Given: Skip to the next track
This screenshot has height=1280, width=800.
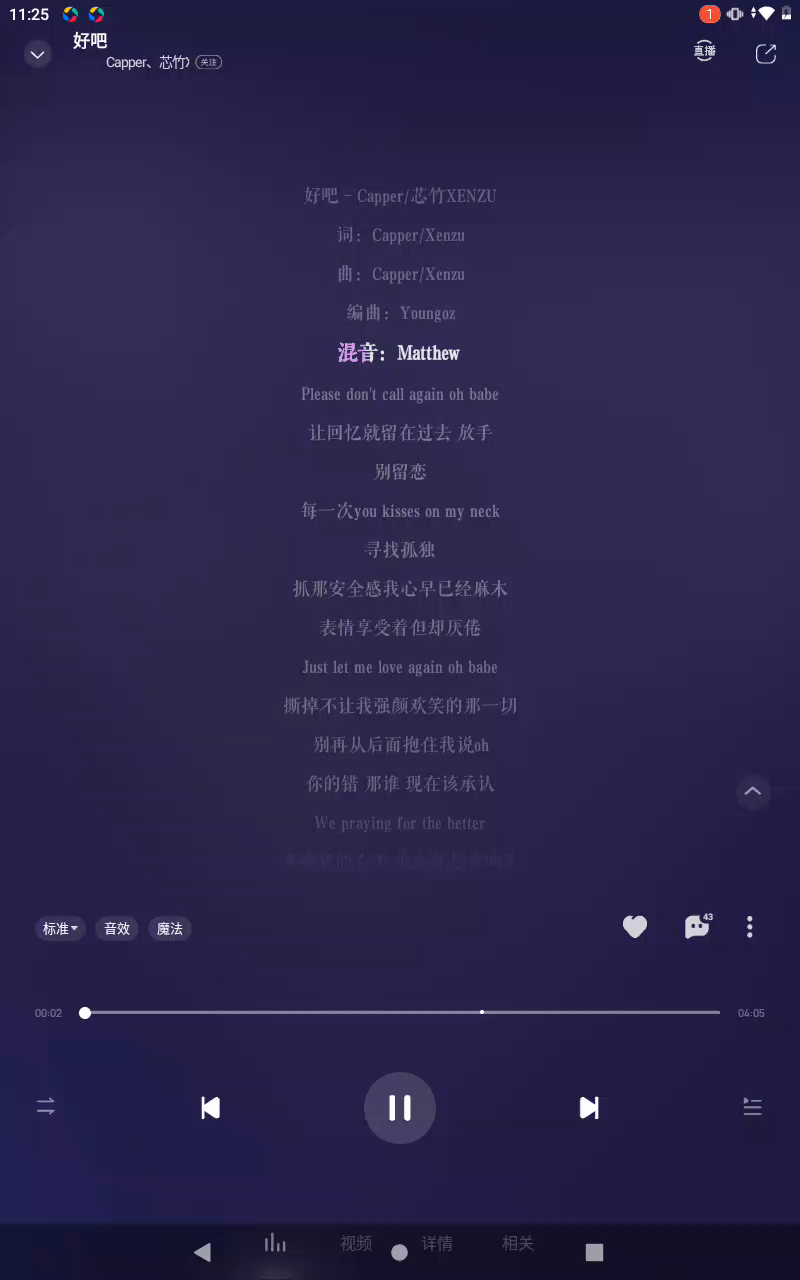Looking at the screenshot, I should point(589,1107).
